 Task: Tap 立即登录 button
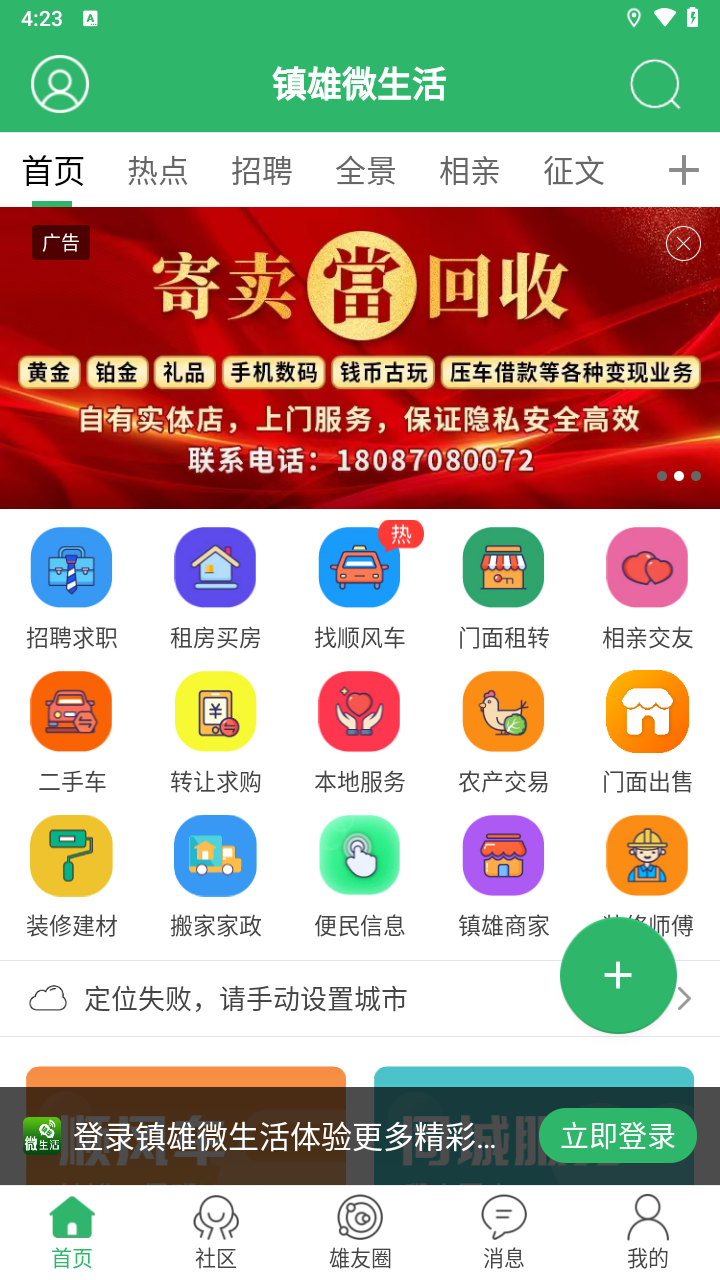click(x=617, y=1136)
